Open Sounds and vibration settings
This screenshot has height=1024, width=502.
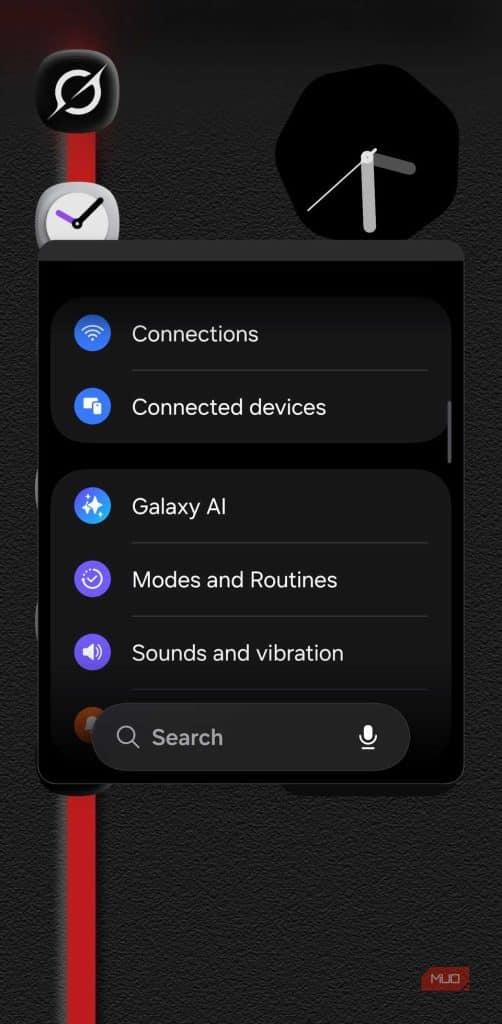251,652
